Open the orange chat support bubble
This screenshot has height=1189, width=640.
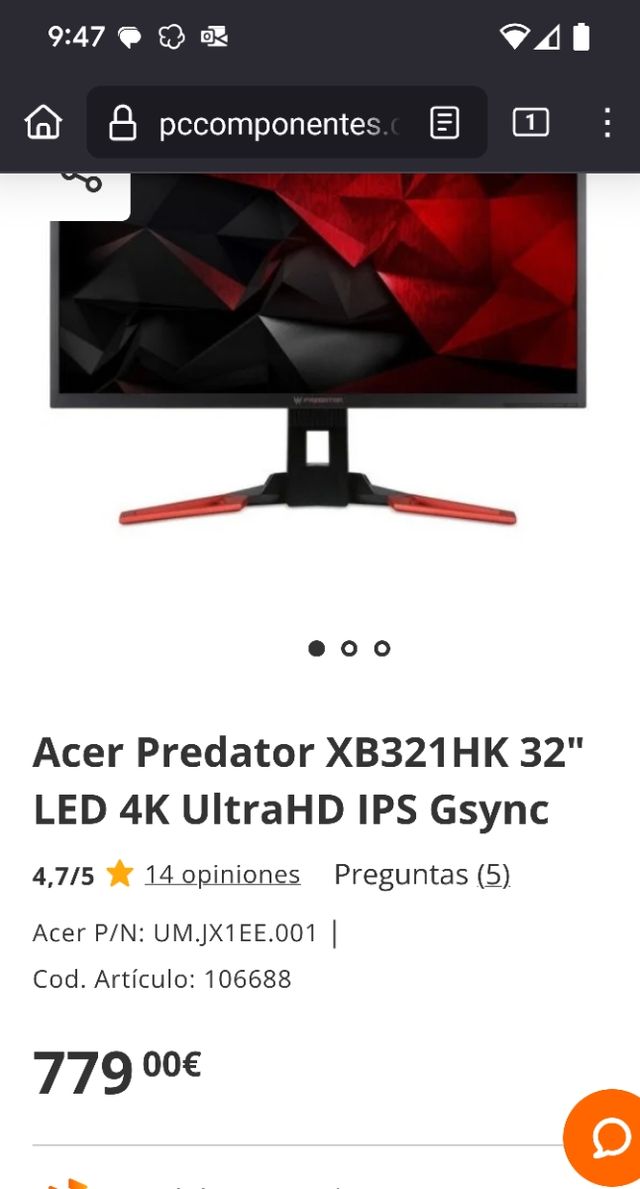click(609, 1135)
